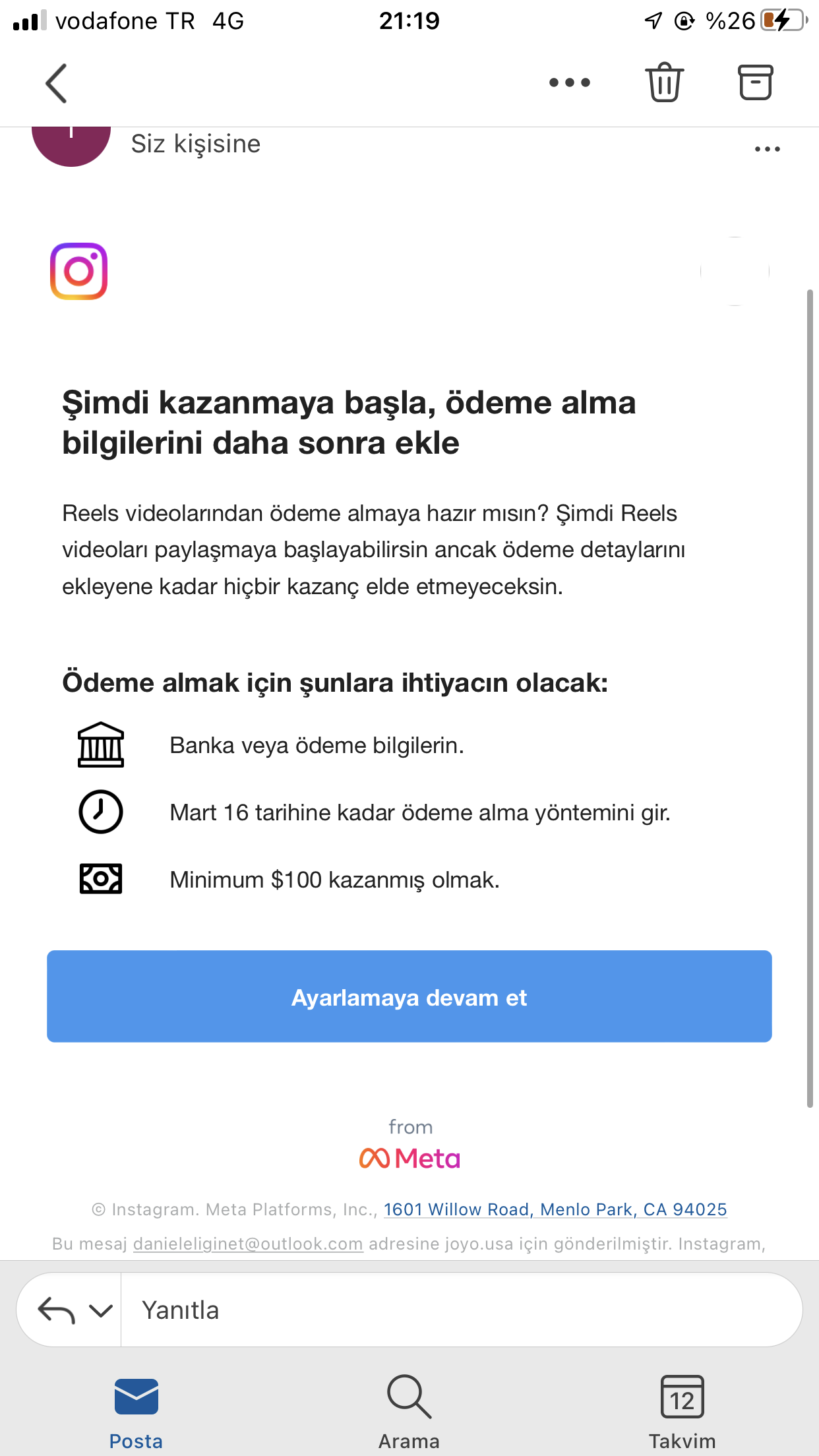The image size is (819, 1456).
Task: Open the 1601 Willow Road address link
Action: pos(555,1209)
